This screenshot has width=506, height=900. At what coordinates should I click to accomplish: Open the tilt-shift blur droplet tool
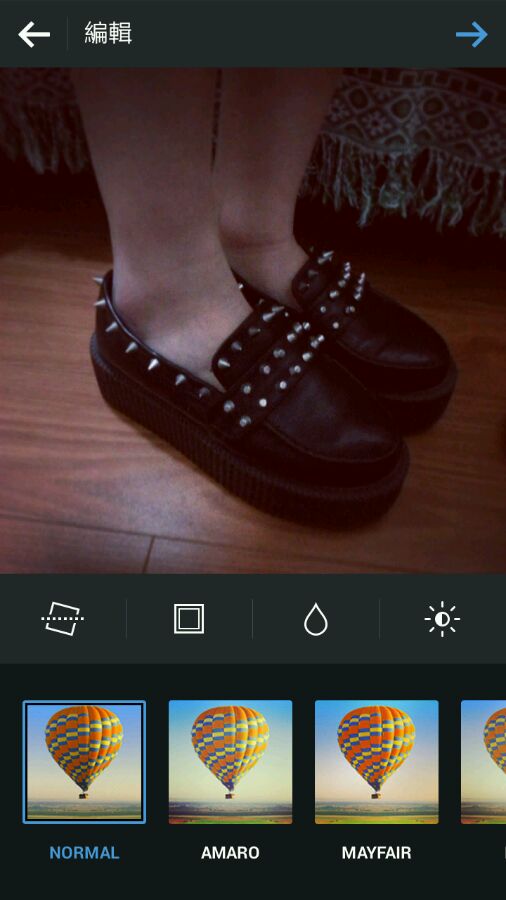click(x=316, y=619)
